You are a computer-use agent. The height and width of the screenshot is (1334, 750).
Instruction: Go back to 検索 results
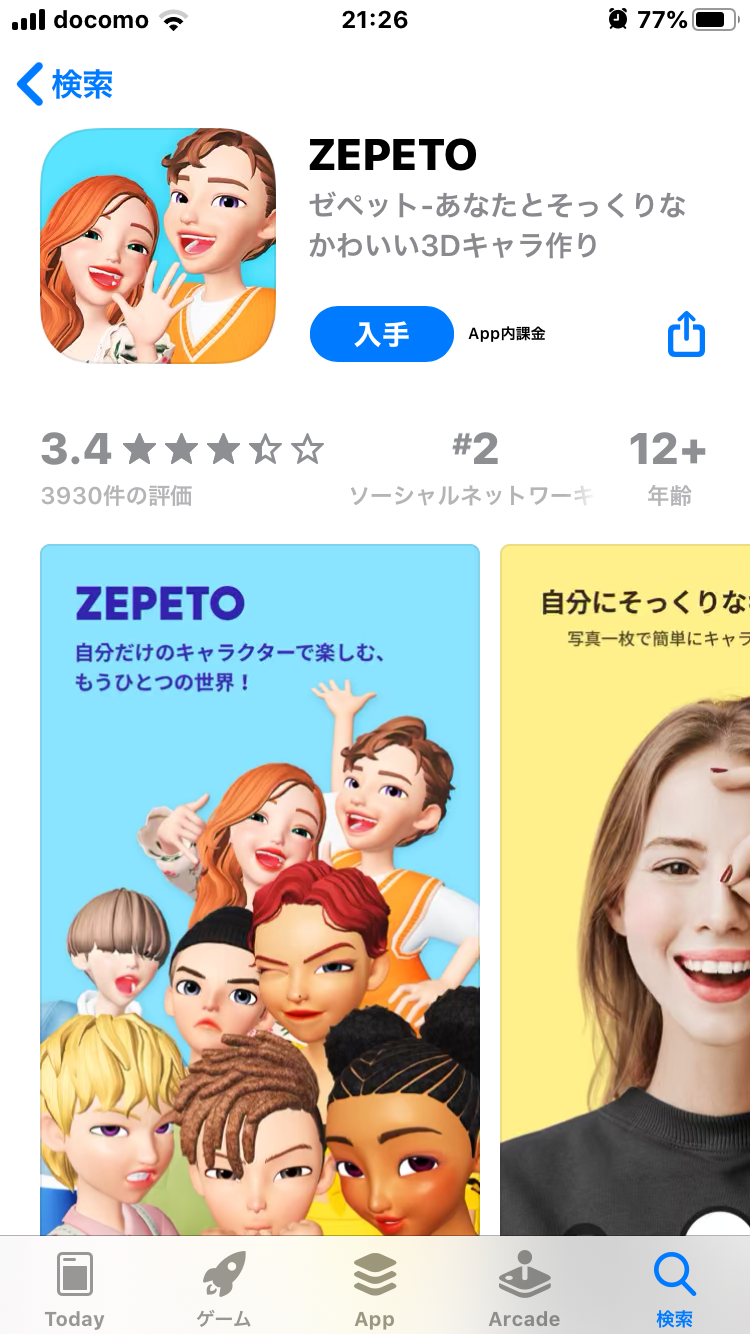[65, 85]
